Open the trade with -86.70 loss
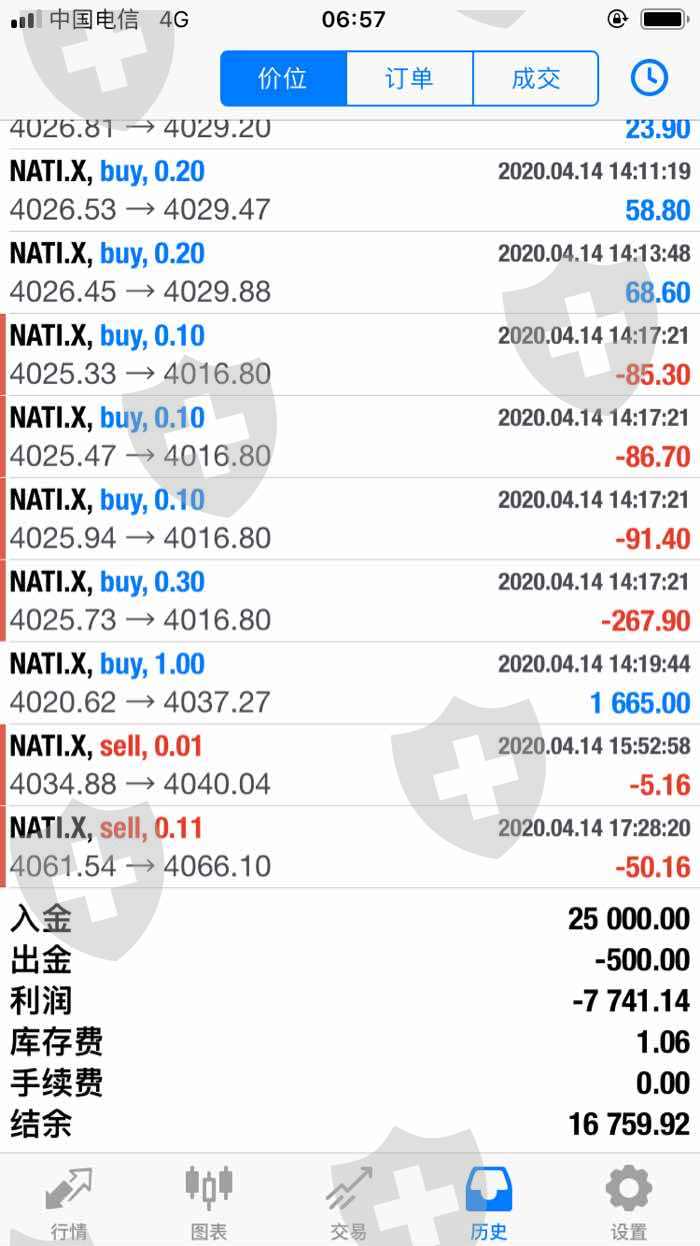 coord(350,437)
